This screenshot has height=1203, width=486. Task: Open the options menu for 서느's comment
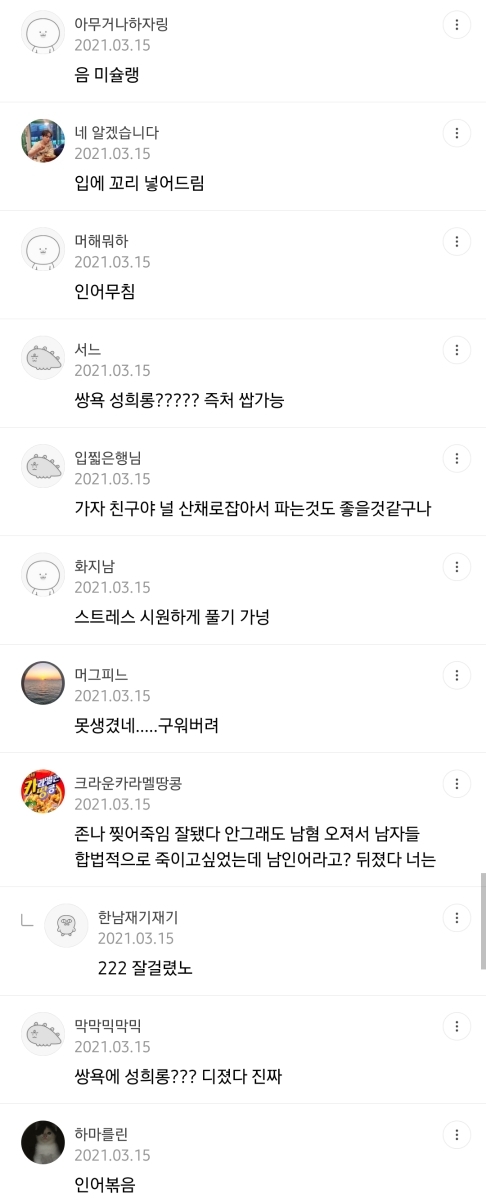pyautogui.click(x=456, y=350)
